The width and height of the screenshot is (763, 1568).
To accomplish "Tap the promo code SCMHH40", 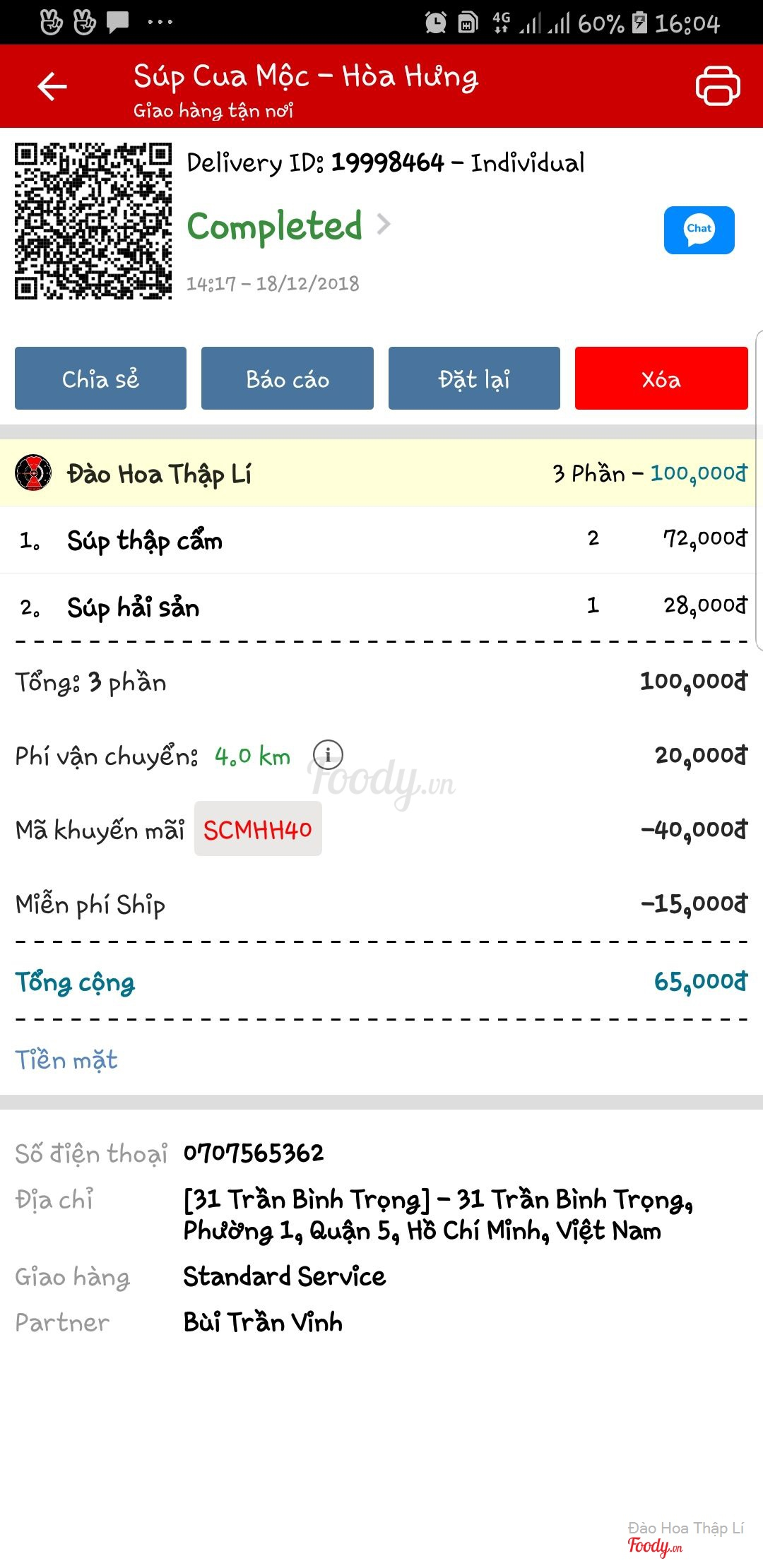I will pos(258,829).
